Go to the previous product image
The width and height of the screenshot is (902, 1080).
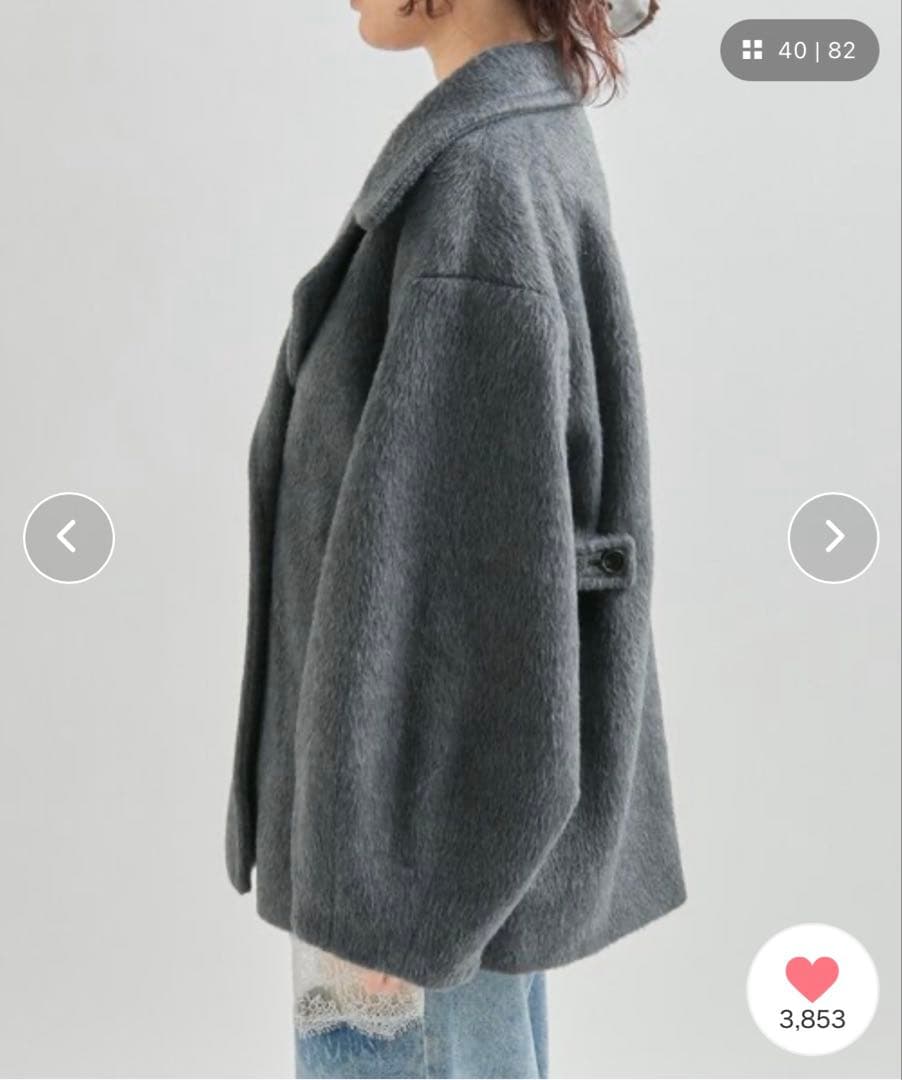pyautogui.click(x=69, y=537)
